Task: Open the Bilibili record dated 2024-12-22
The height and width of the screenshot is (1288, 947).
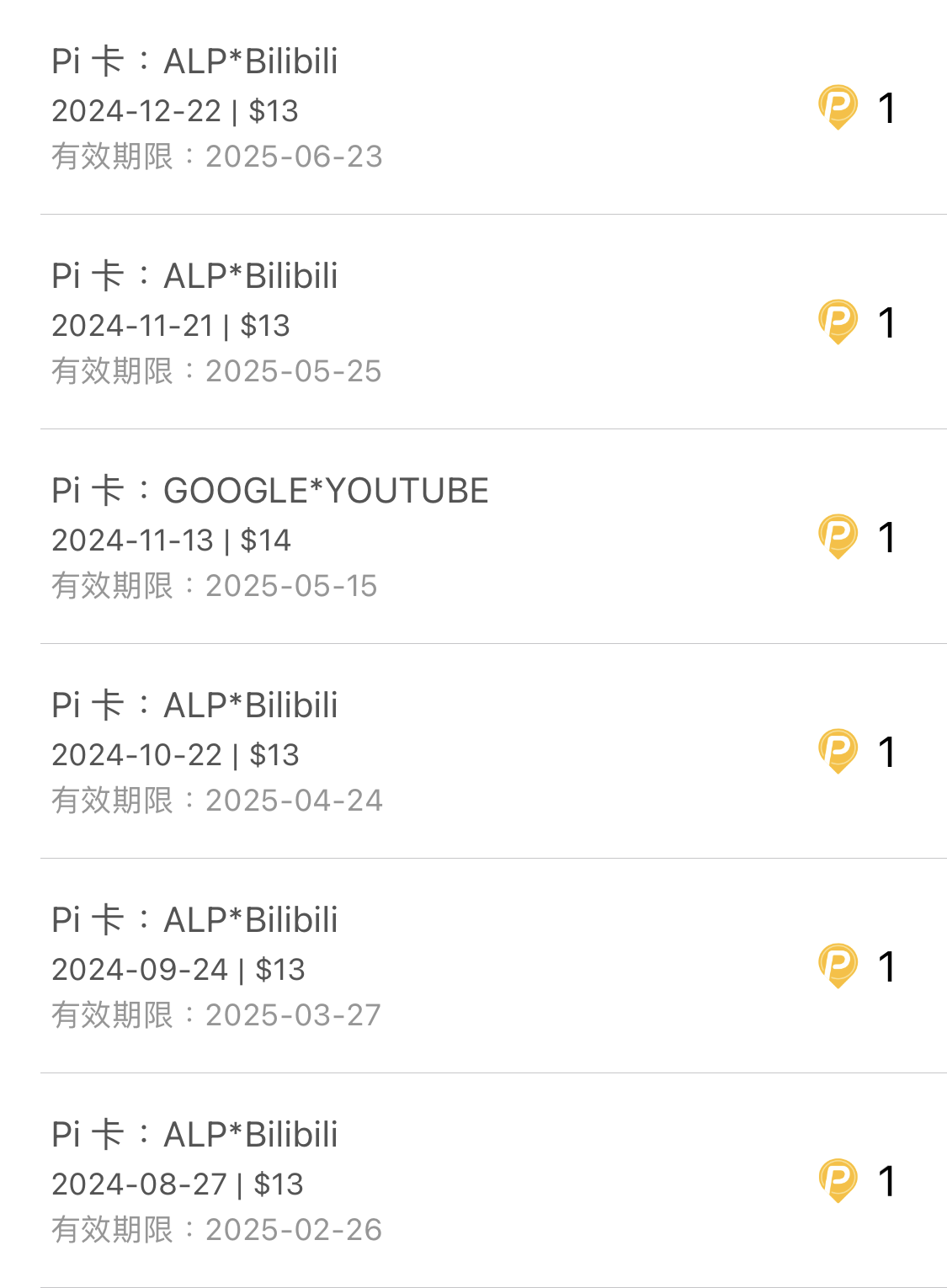Action: click(471, 108)
